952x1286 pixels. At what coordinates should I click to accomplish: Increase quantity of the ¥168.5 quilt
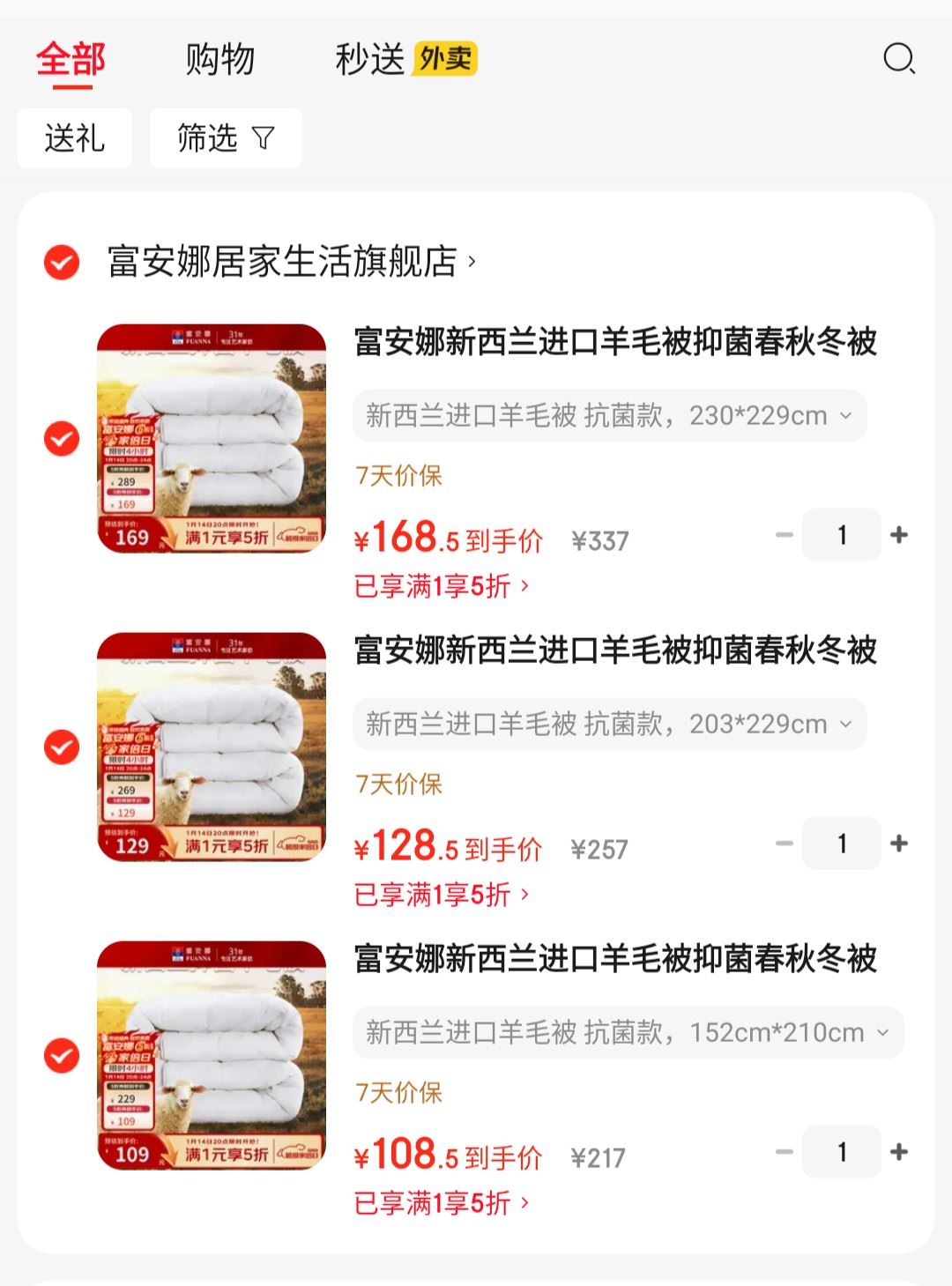[899, 535]
